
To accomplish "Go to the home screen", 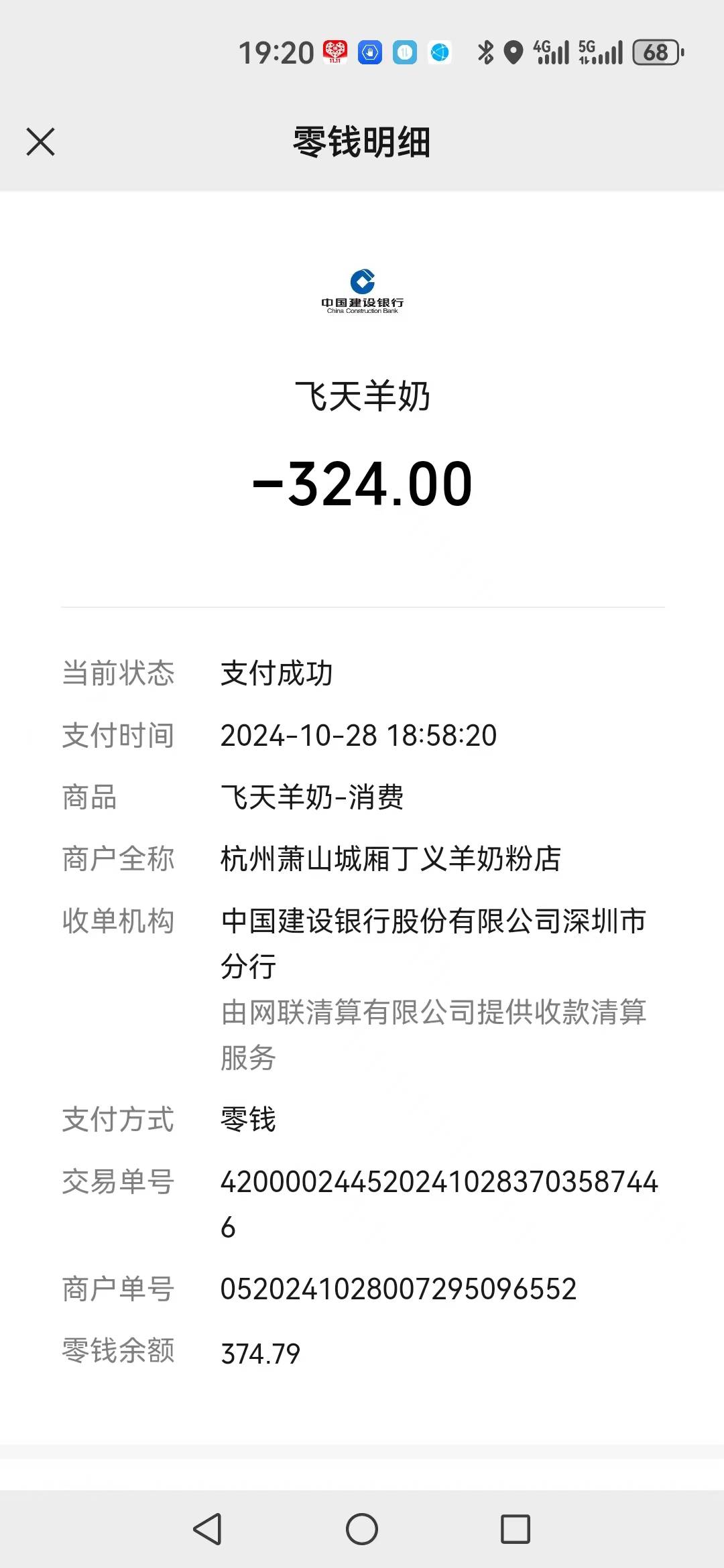I will click(x=362, y=1529).
